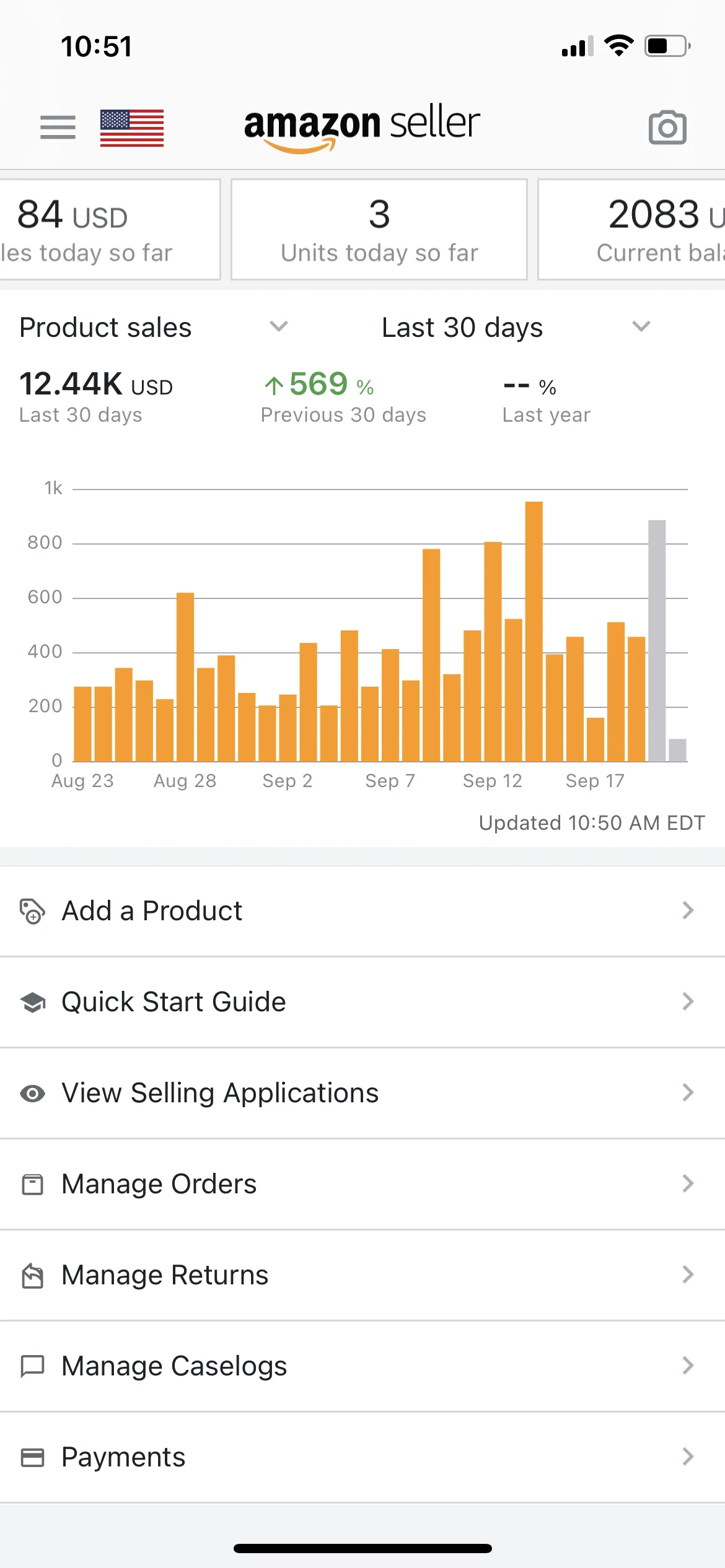Open the Quick Start Guide
This screenshot has height=1568, width=725.
(x=362, y=1002)
